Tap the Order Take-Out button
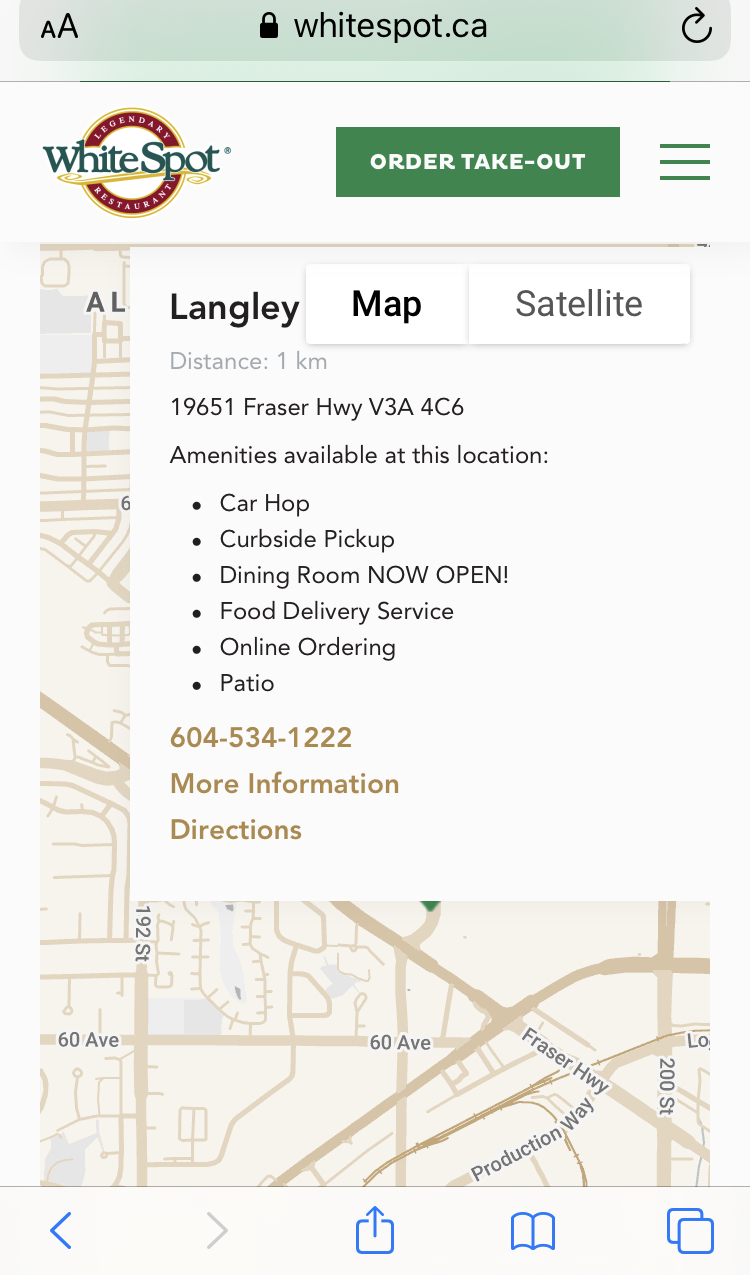The height and width of the screenshot is (1275, 750). [477, 162]
